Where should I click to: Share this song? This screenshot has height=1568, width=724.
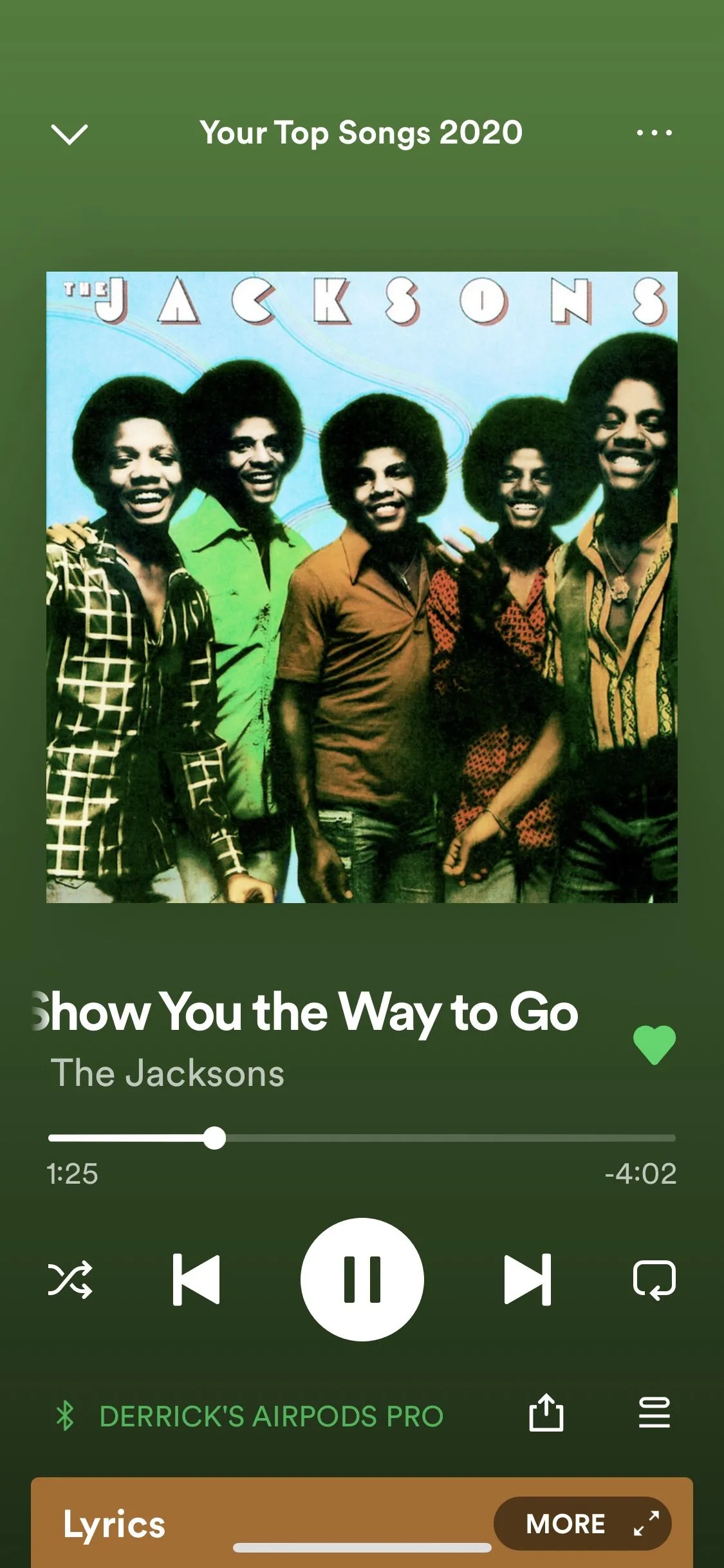(x=546, y=1414)
